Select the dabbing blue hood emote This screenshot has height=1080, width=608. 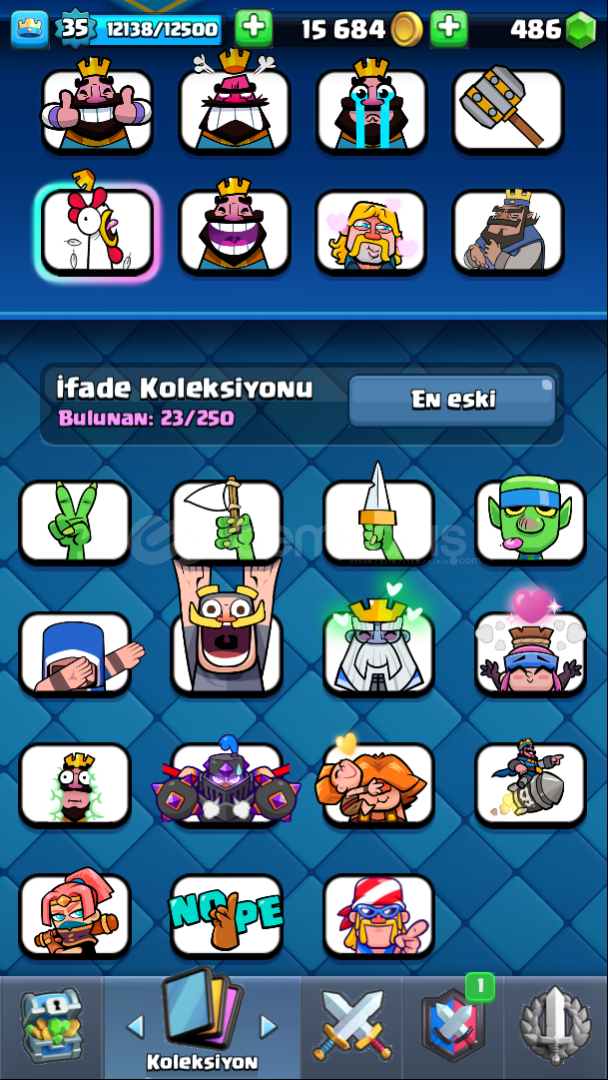(x=75, y=653)
